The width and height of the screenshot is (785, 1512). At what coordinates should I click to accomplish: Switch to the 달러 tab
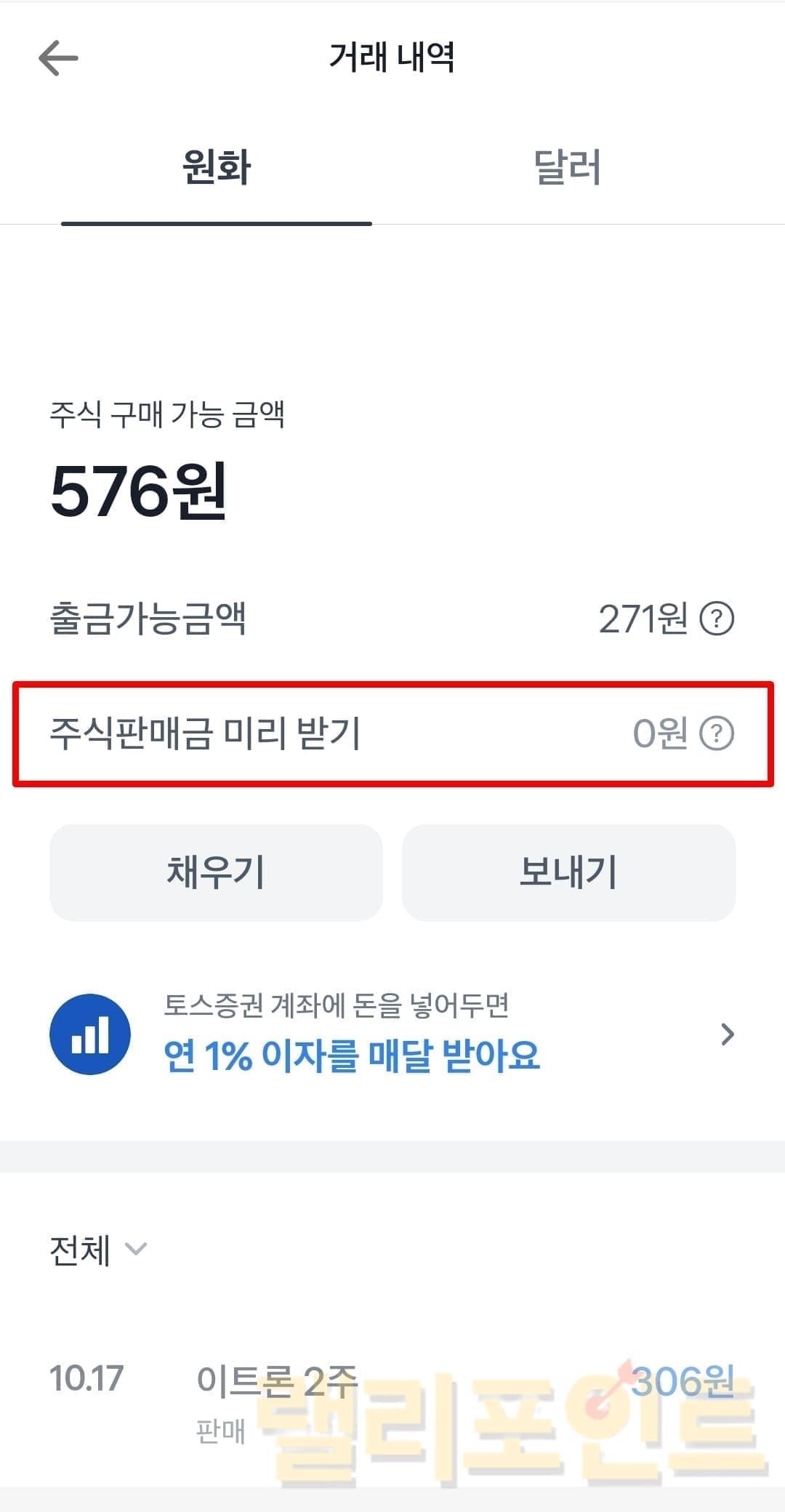click(x=567, y=169)
